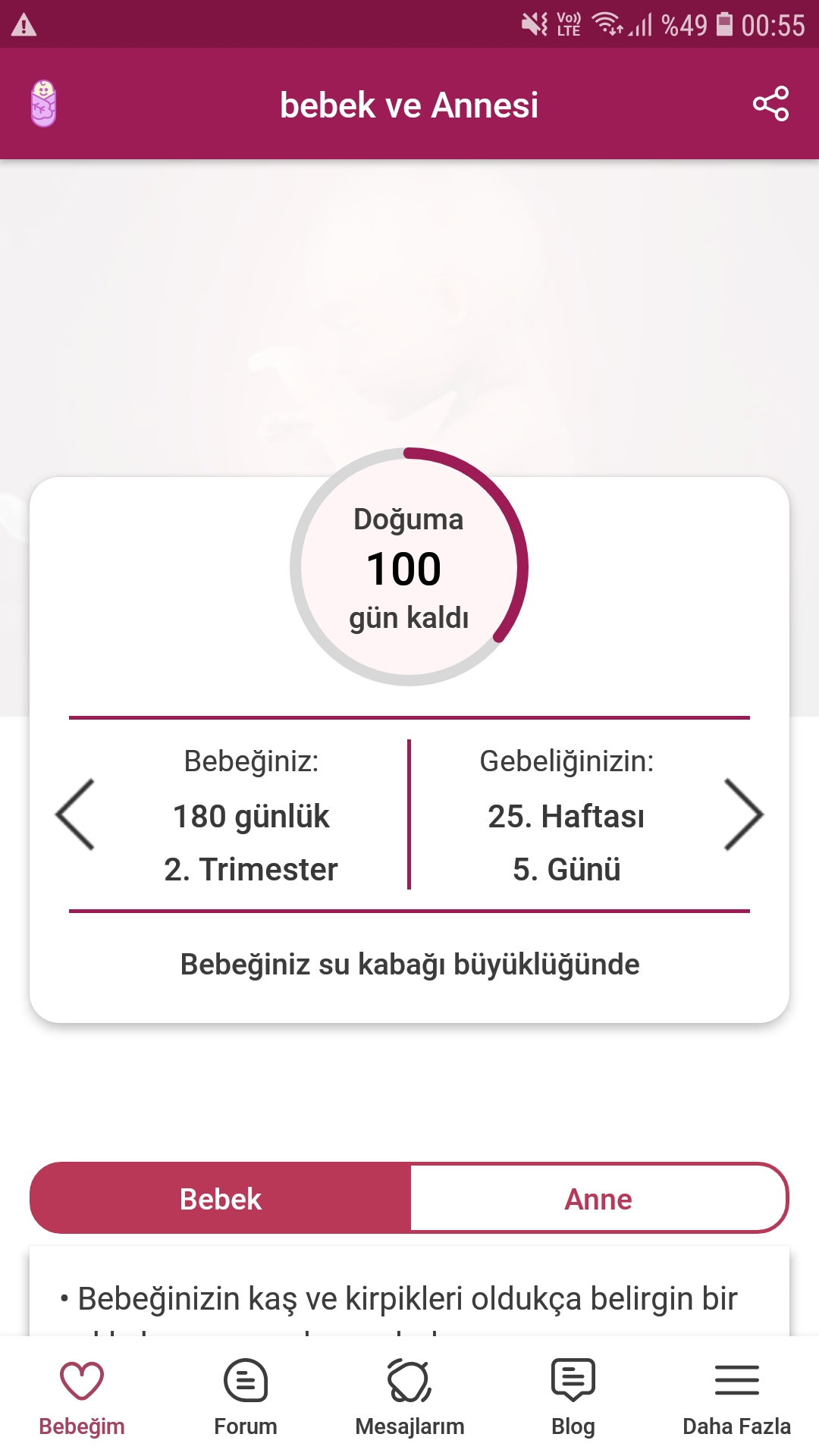Go to the next day with right arrow
Screen dimensions: 819x1456
tap(742, 814)
